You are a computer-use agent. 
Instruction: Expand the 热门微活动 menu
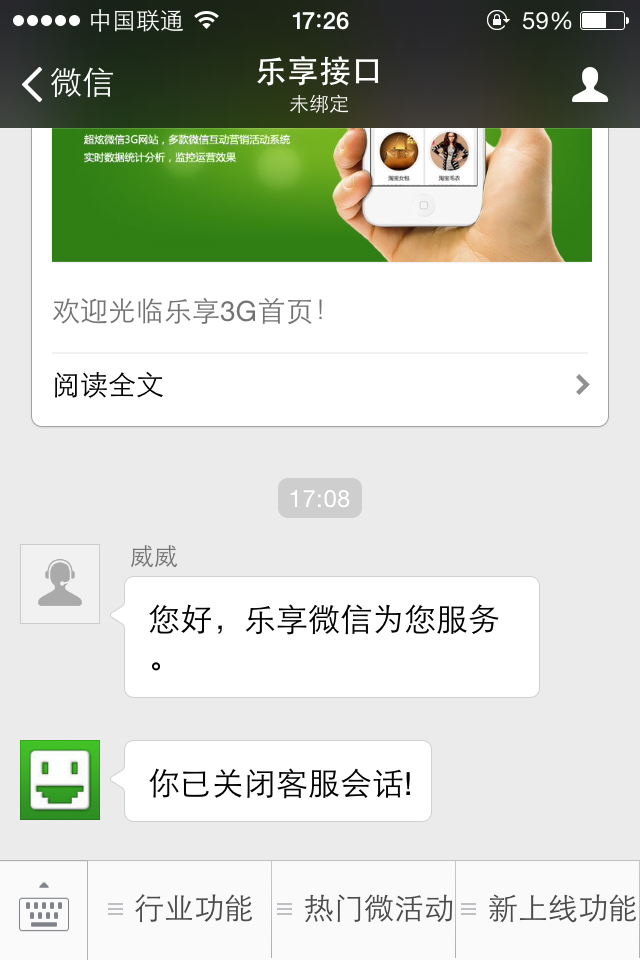pos(364,909)
